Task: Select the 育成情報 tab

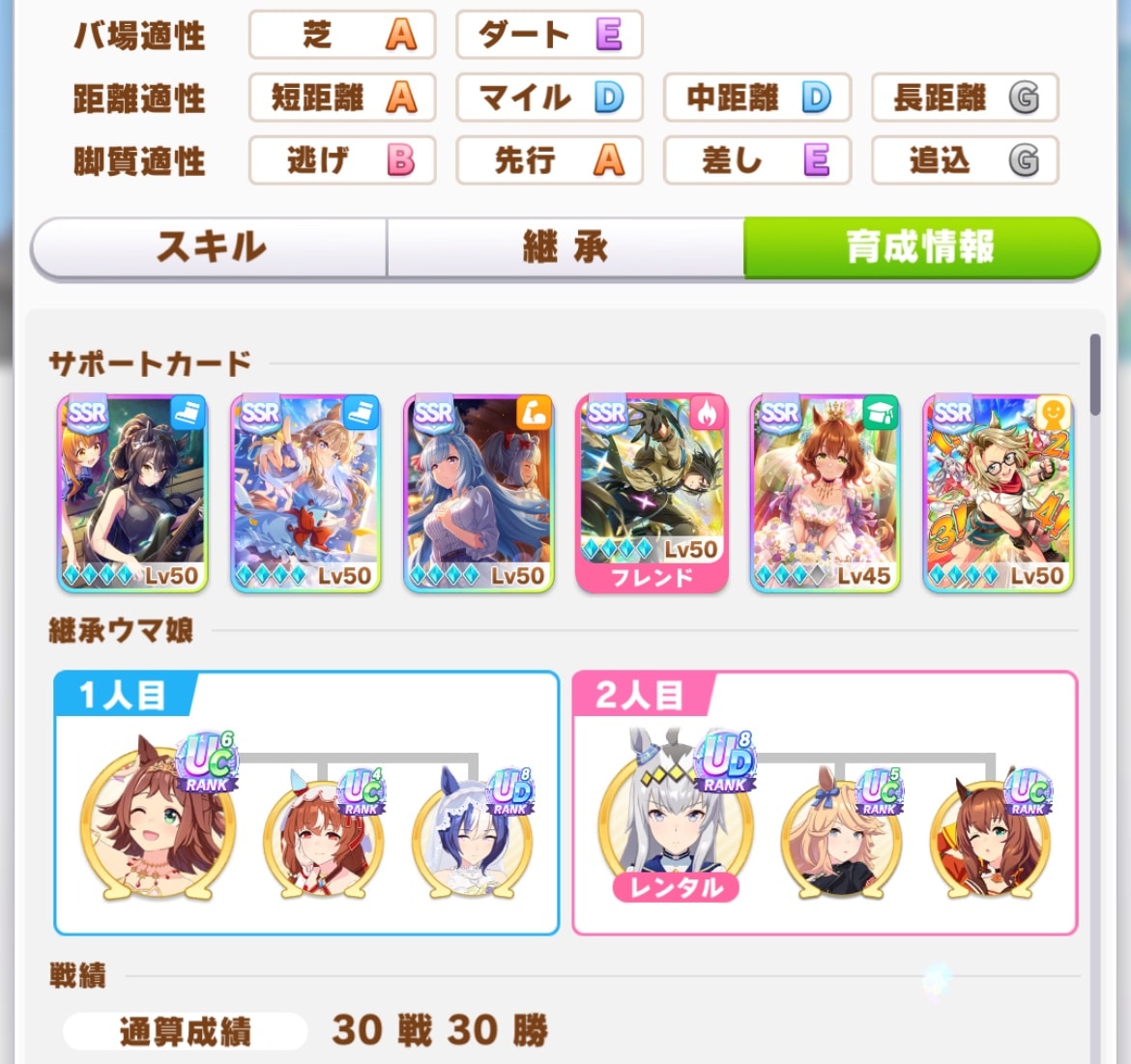Action: point(920,247)
